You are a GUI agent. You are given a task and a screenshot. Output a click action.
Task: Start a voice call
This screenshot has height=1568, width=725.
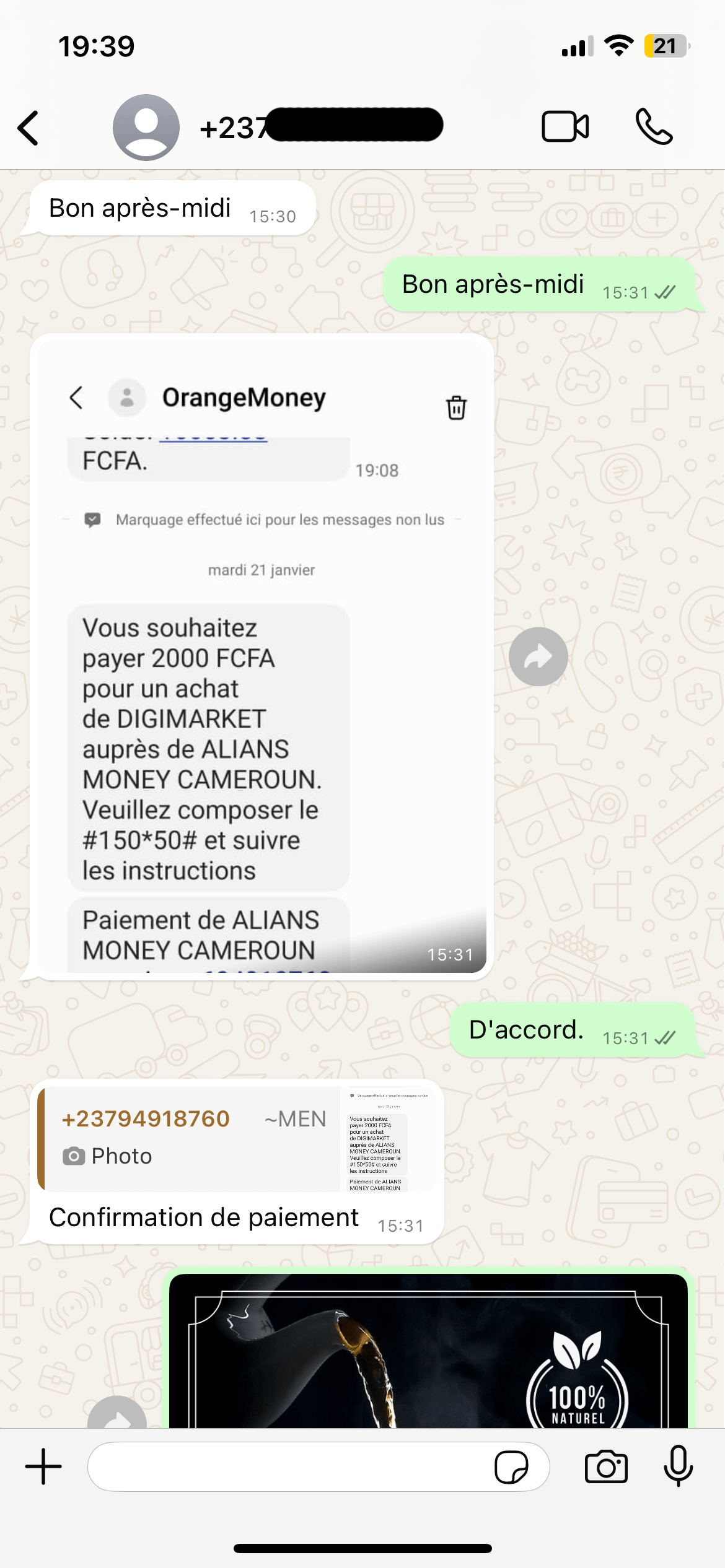(654, 127)
